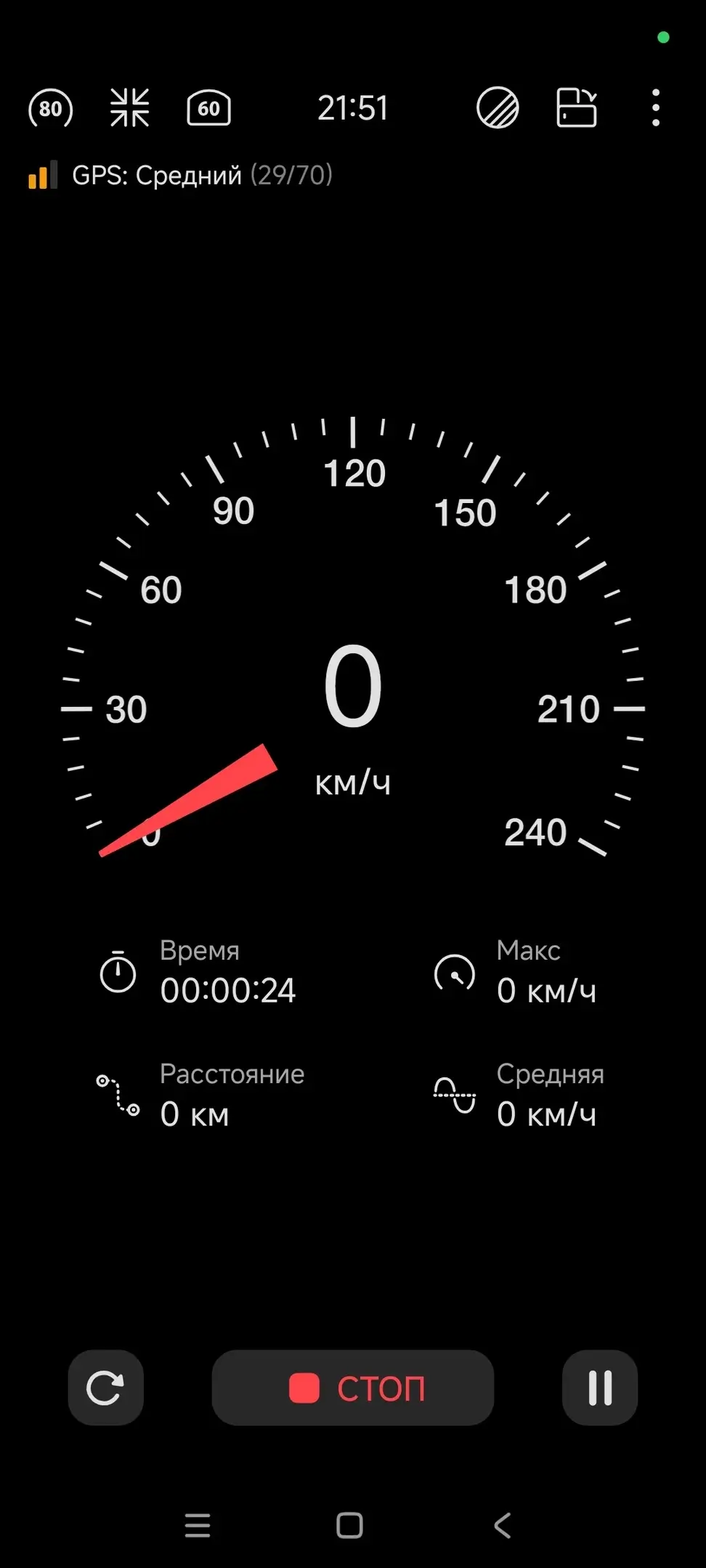Image resolution: width=706 pixels, height=1568 pixels.
Task: Pause the trip recording
Action: point(600,1388)
